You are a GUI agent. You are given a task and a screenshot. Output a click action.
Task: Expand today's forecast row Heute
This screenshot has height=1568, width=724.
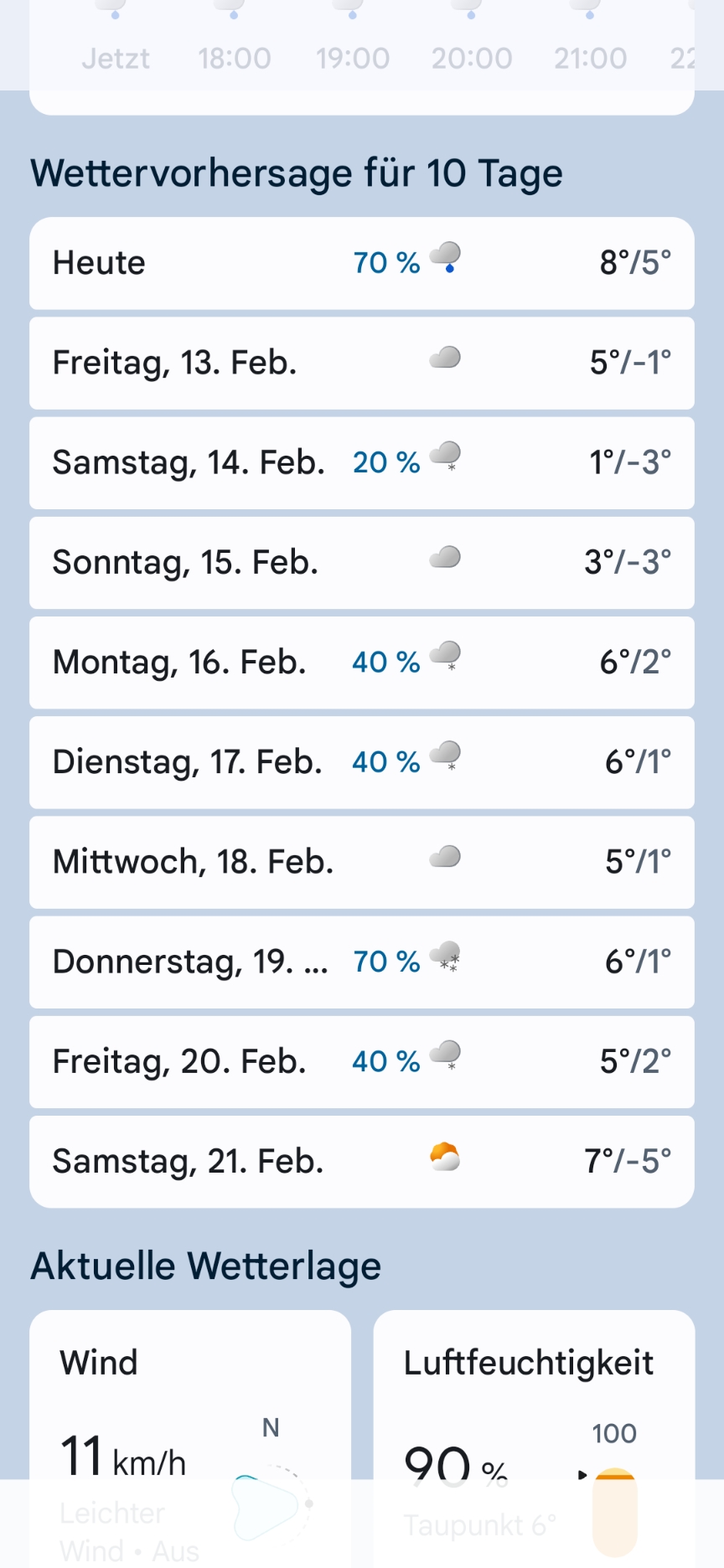(361, 263)
